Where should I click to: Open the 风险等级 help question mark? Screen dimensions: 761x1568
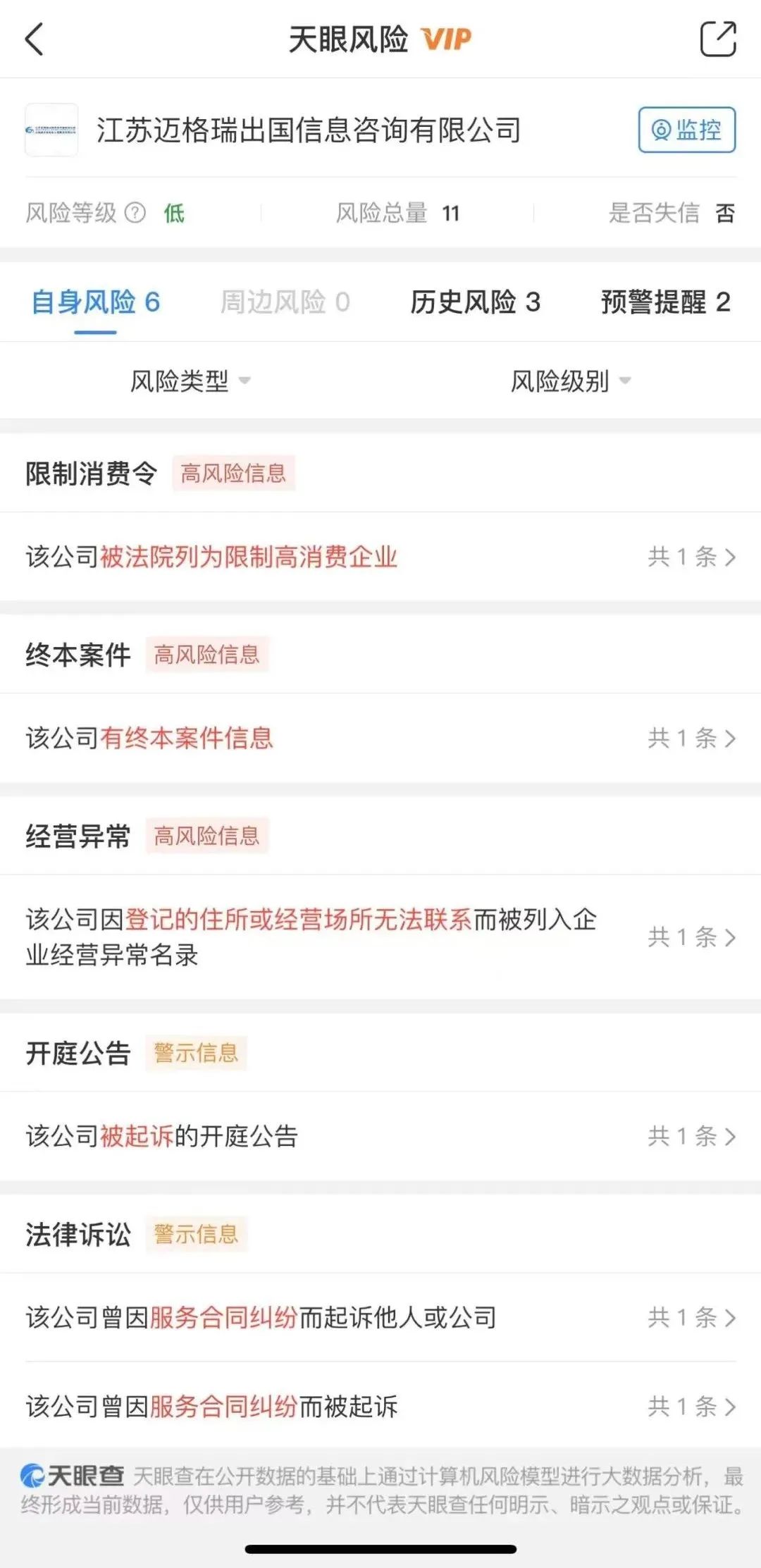135,212
